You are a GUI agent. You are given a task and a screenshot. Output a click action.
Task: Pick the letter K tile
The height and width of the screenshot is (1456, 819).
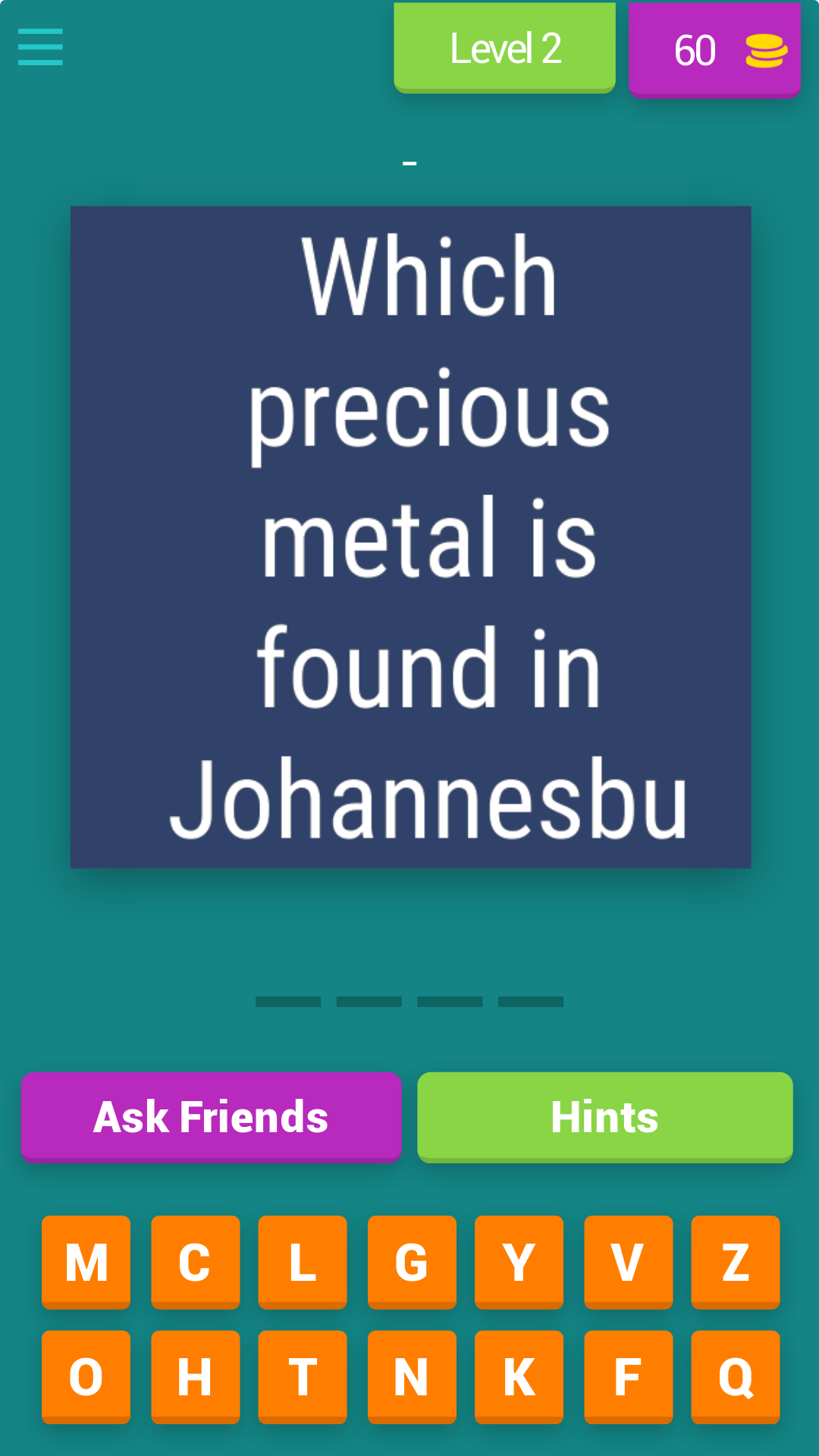point(519,1377)
